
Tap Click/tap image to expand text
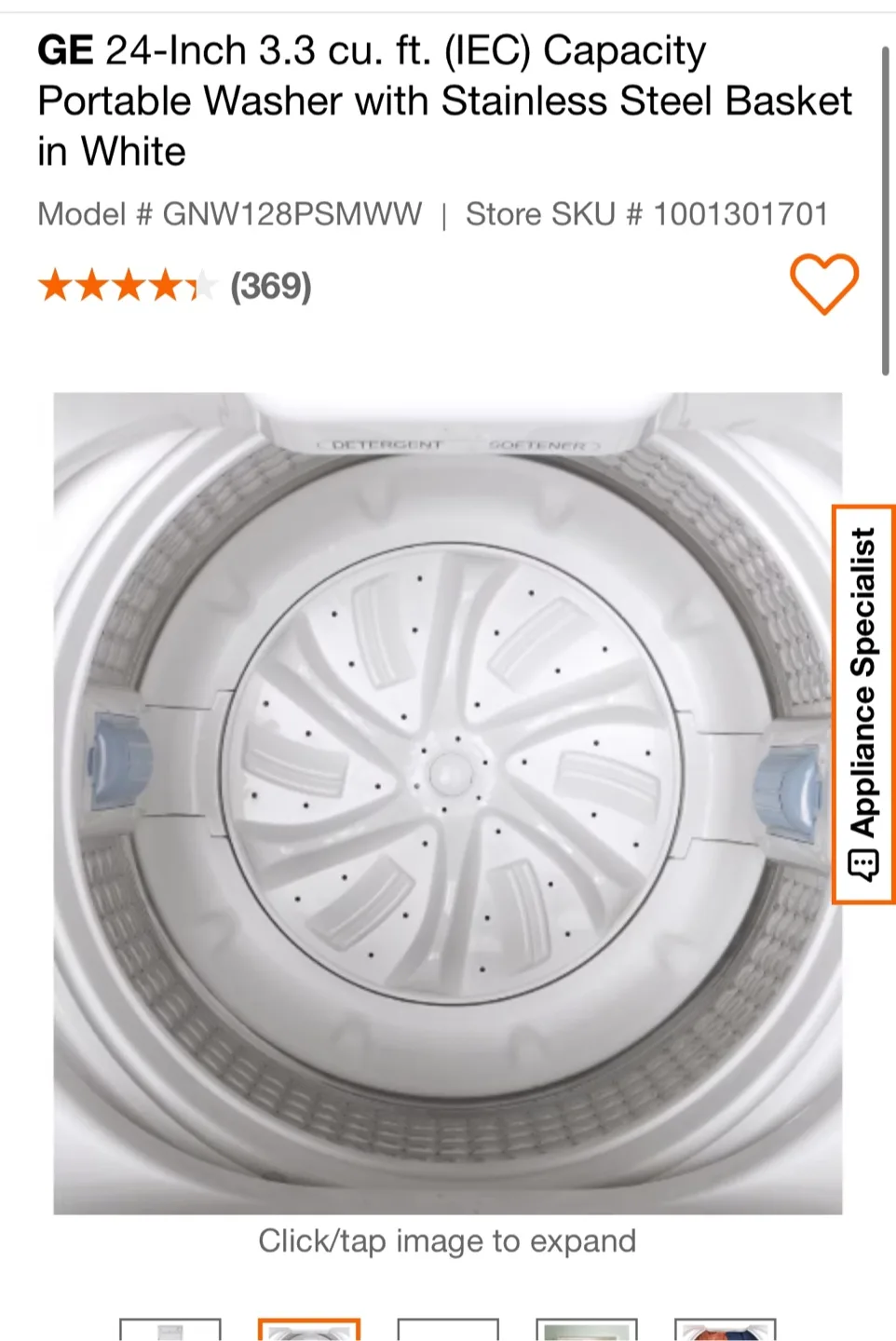pos(448,1240)
